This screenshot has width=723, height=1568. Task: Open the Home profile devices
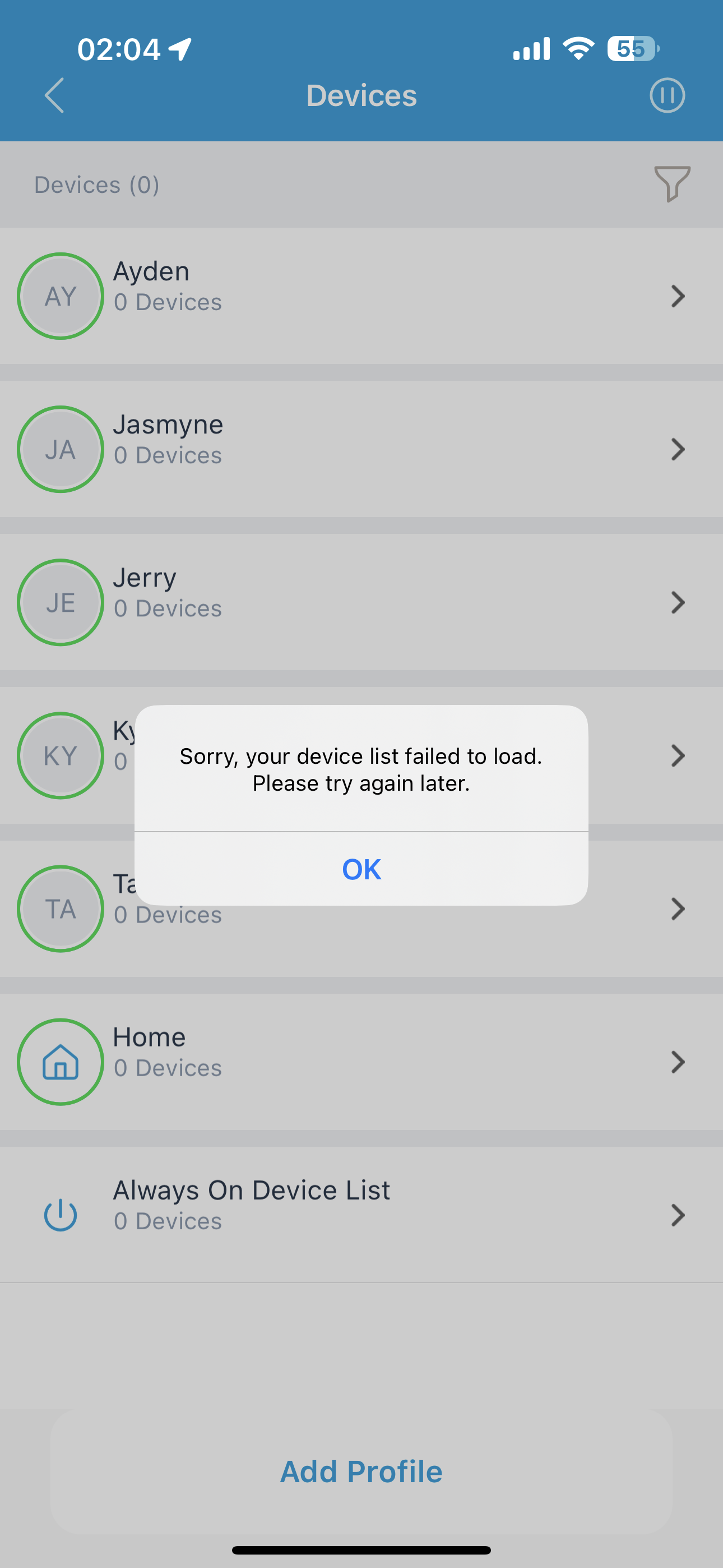click(x=361, y=1062)
